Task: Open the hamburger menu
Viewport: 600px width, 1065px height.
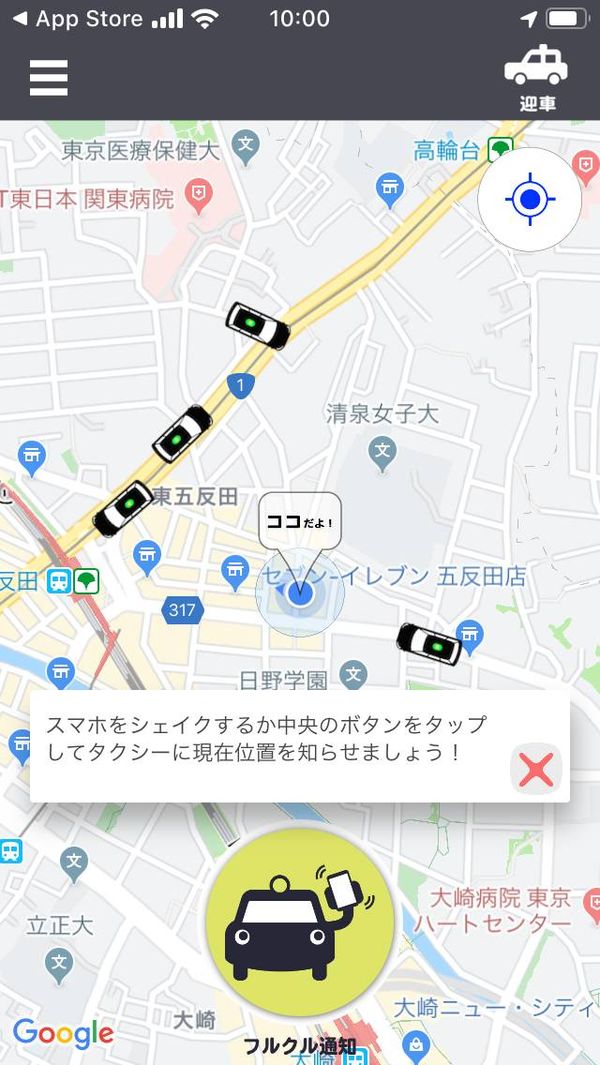Action: pyautogui.click(x=48, y=77)
